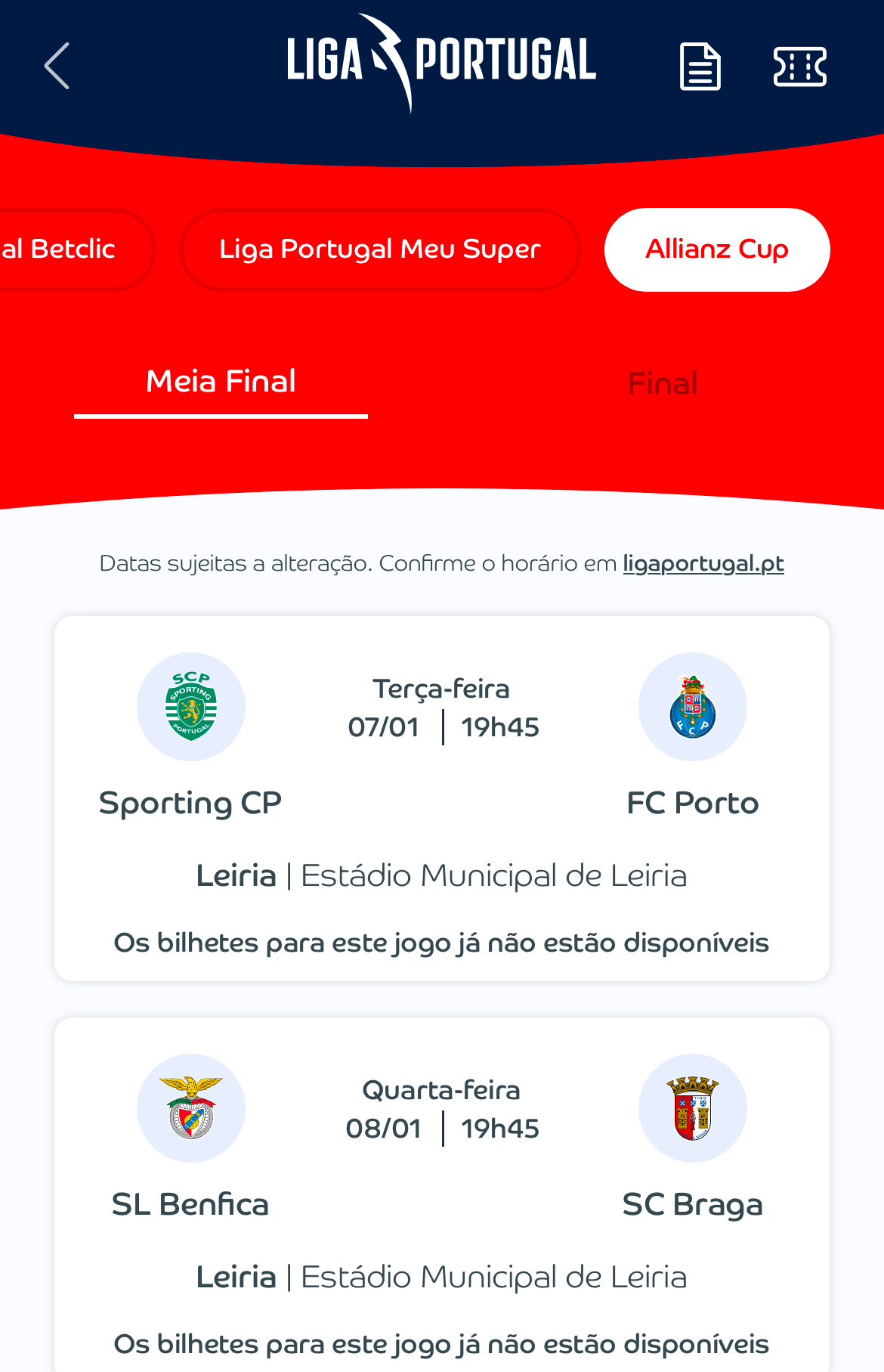Image resolution: width=884 pixels, height=1372 pixels.
Task: Open the document icon in the header
Action: click(x=700, y=67)
